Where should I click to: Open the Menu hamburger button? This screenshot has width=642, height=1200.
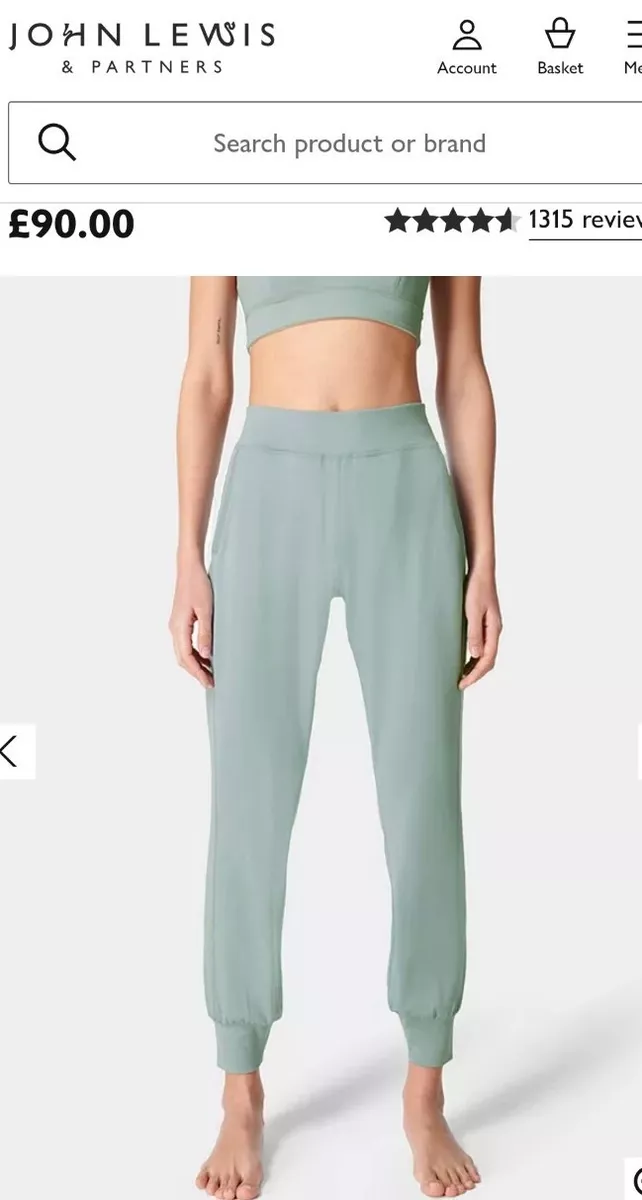[632, 47]
